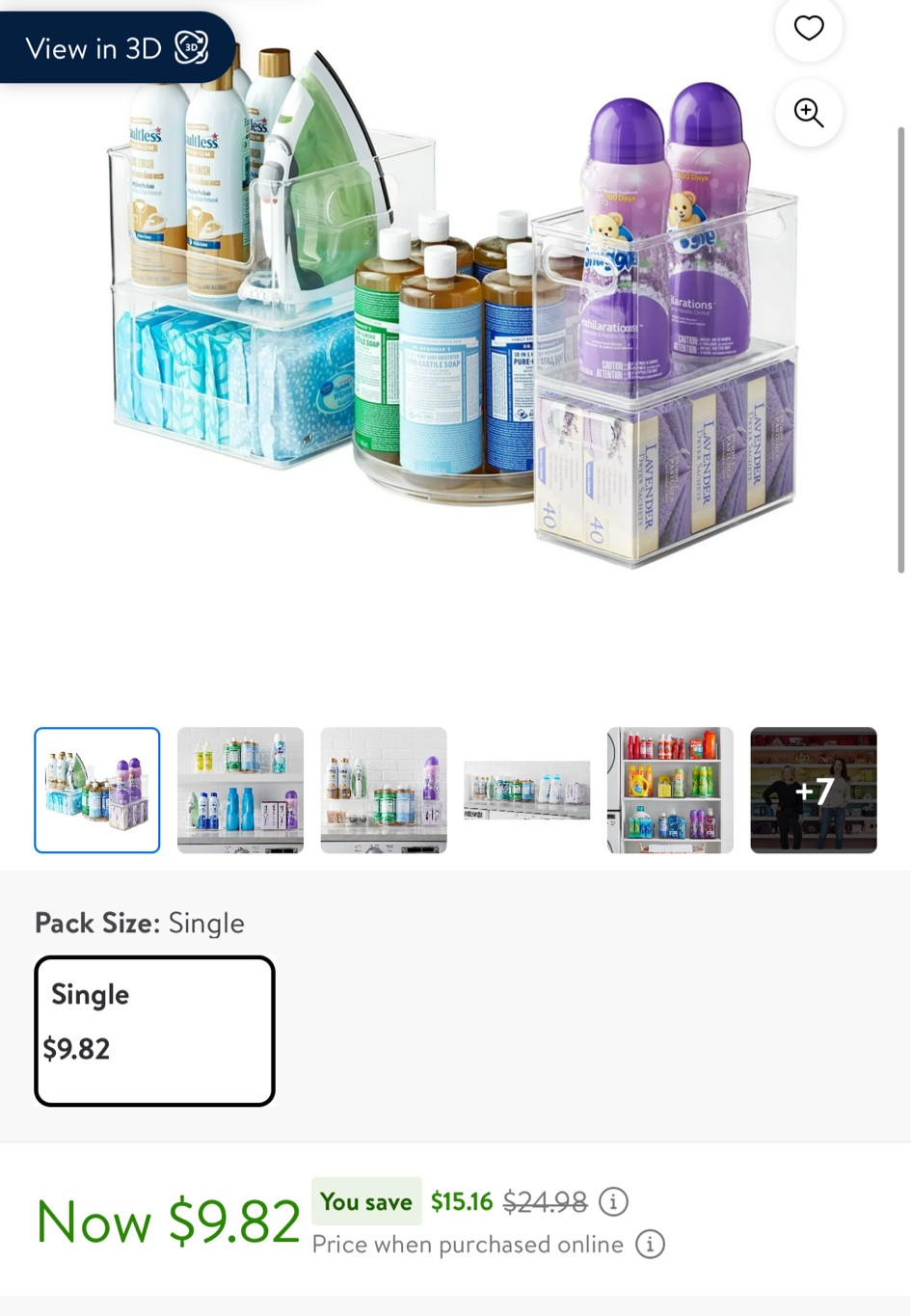Viewport: 911px width, 1316px height.
Task: Click the magnifying glass below the heart
Action: tap(808, 113)
